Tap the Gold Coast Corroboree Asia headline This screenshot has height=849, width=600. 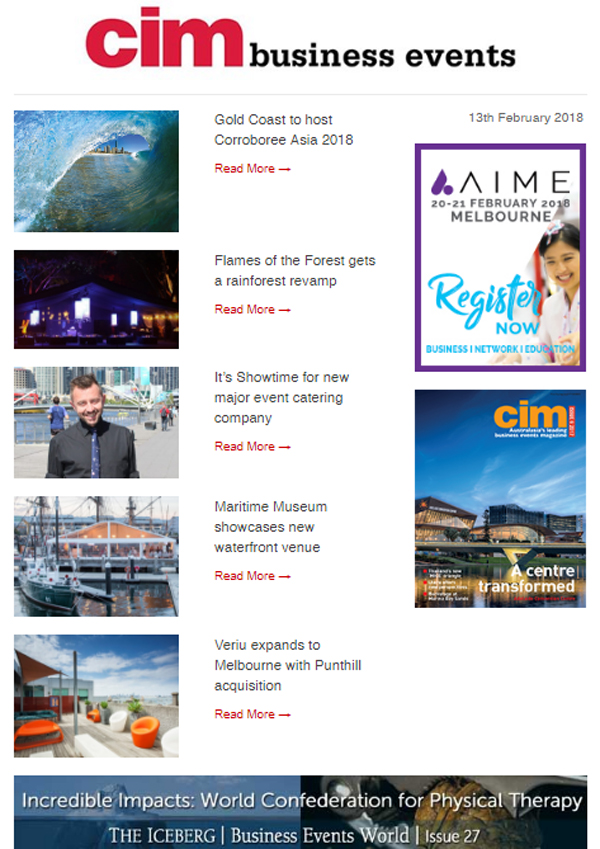click(283, 130)
